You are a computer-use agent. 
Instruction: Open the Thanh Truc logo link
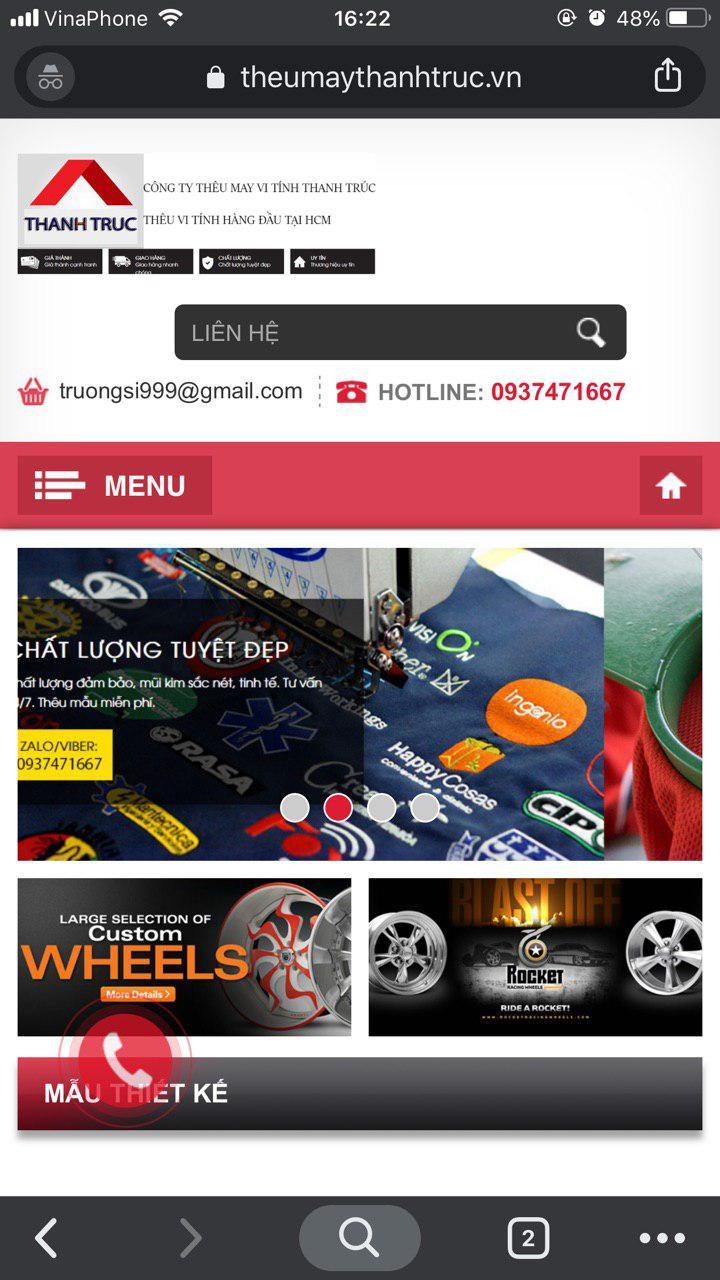coord(81,201)
